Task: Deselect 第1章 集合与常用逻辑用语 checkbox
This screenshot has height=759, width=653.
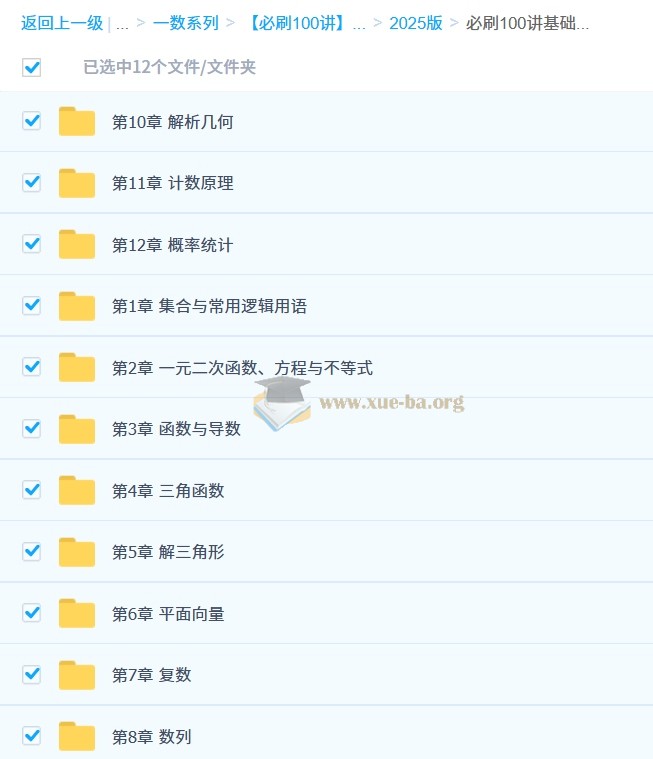Action: tap(32, 305)
